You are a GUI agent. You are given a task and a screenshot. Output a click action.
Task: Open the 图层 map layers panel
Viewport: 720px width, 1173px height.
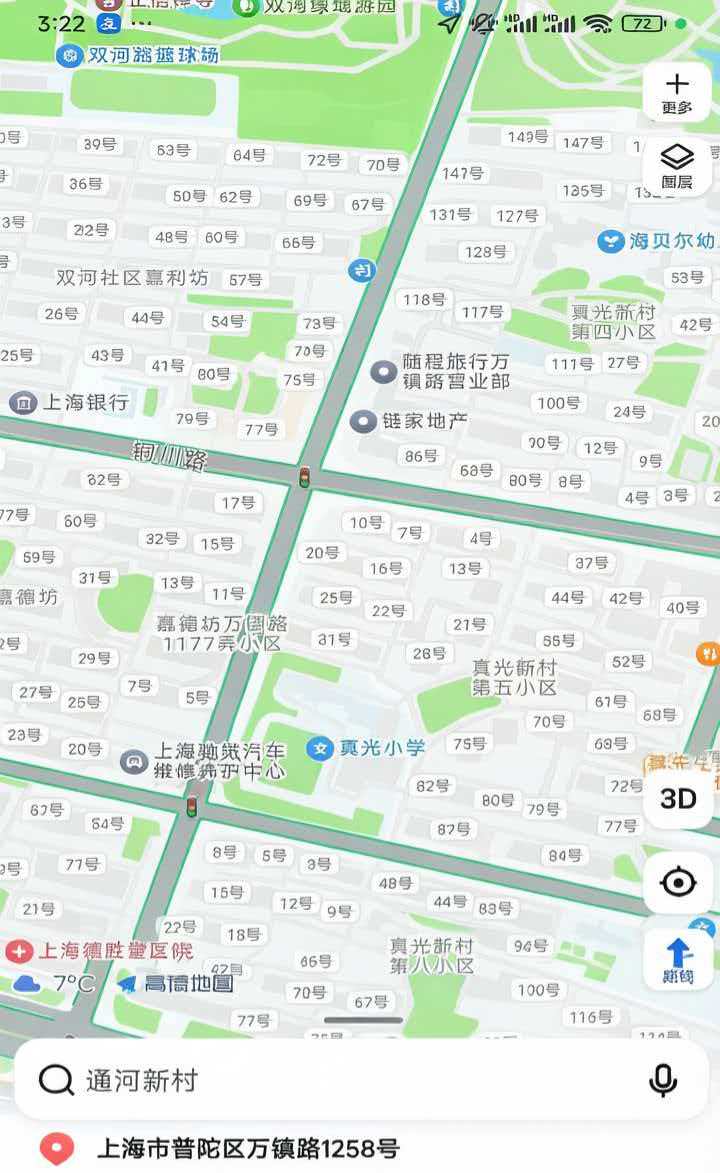tap(677, 165)
